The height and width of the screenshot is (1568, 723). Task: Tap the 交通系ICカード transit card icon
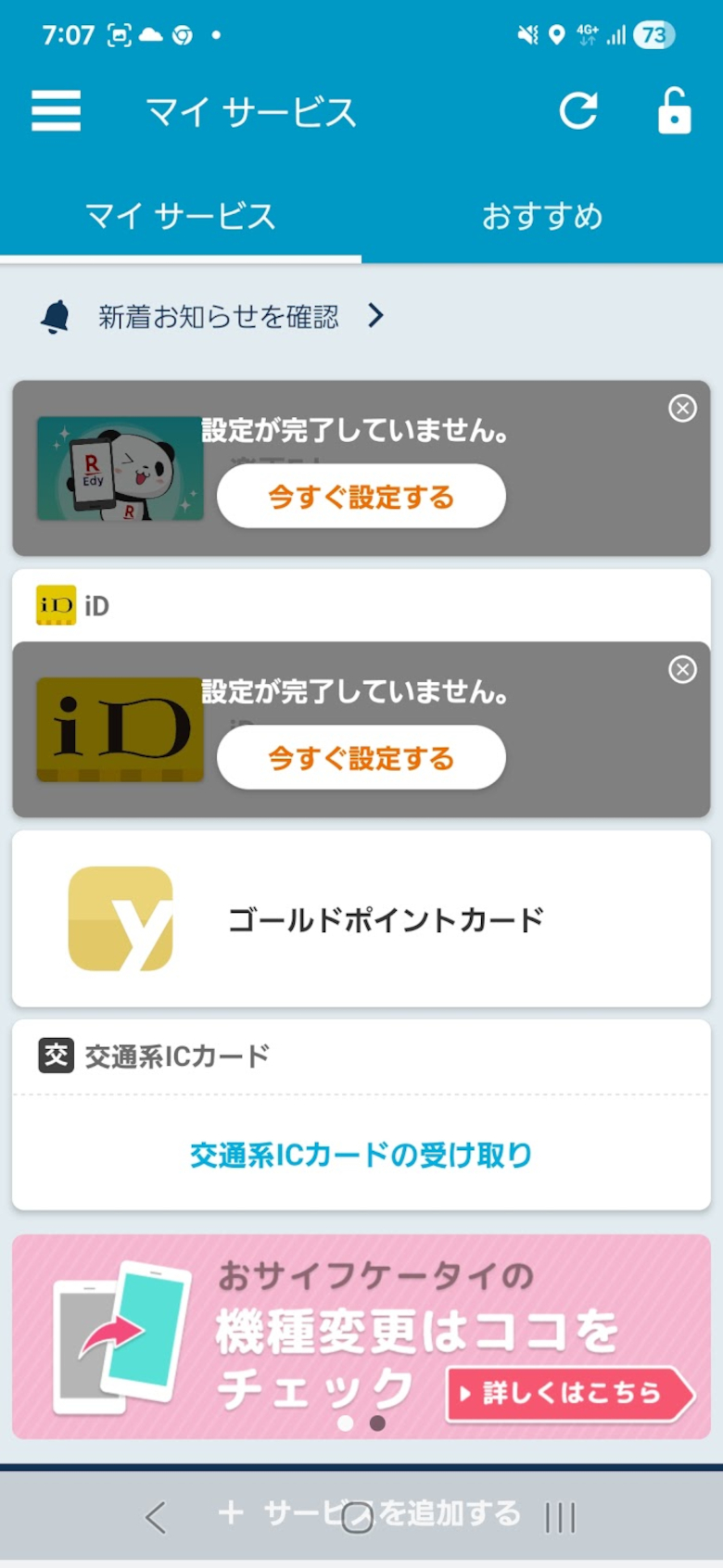(x=57, y=1054)
